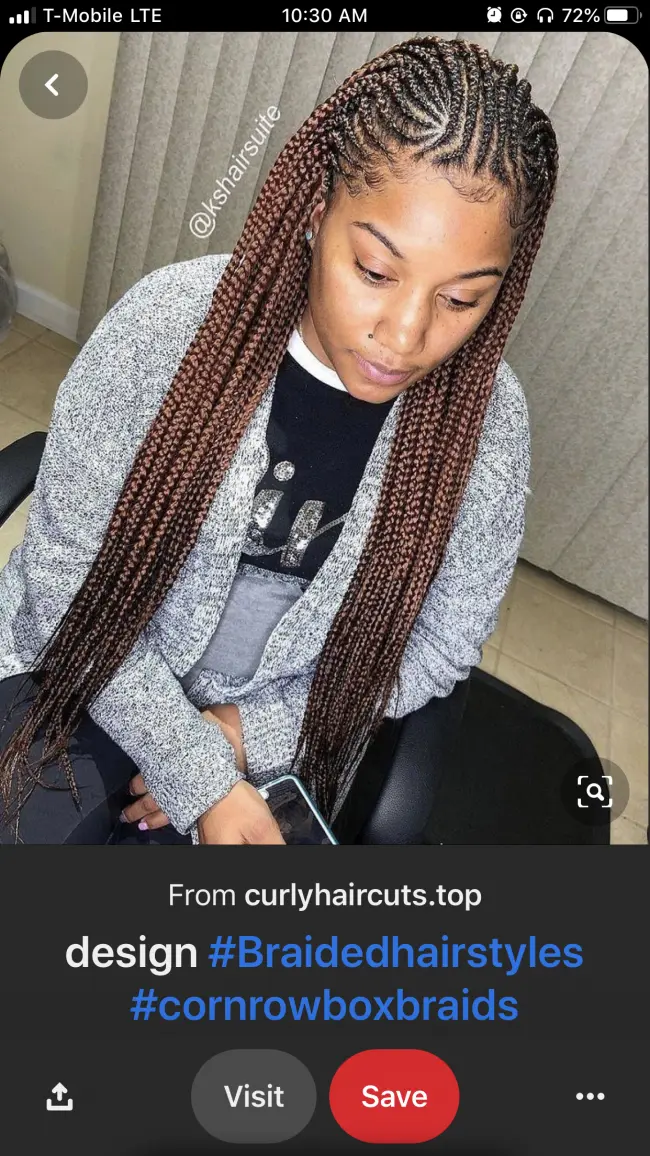The width and height of the screenshot is (650, 1156).
Task: Save this pin
Action: coord(394,1096)
